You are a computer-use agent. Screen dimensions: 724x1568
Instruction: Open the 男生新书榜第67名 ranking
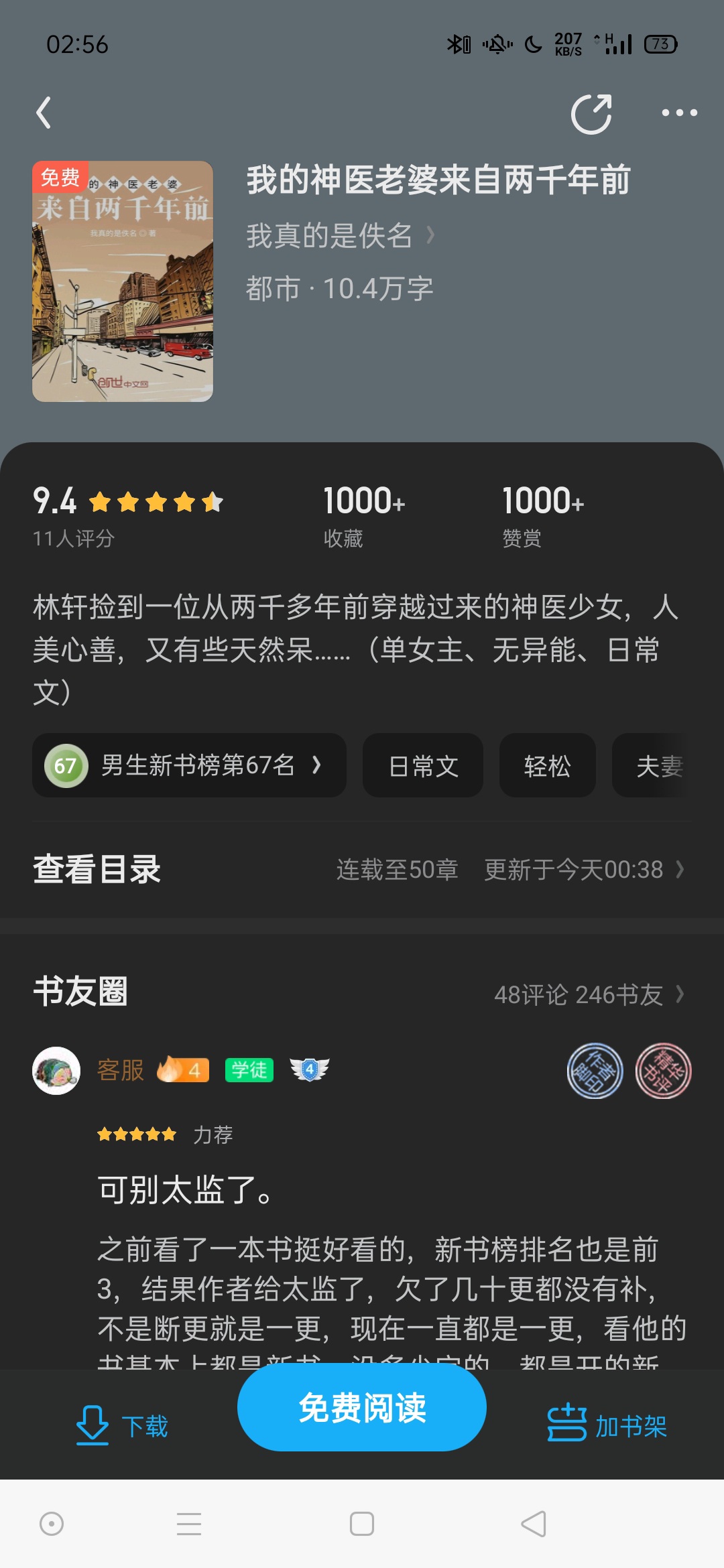pos(189,765)
